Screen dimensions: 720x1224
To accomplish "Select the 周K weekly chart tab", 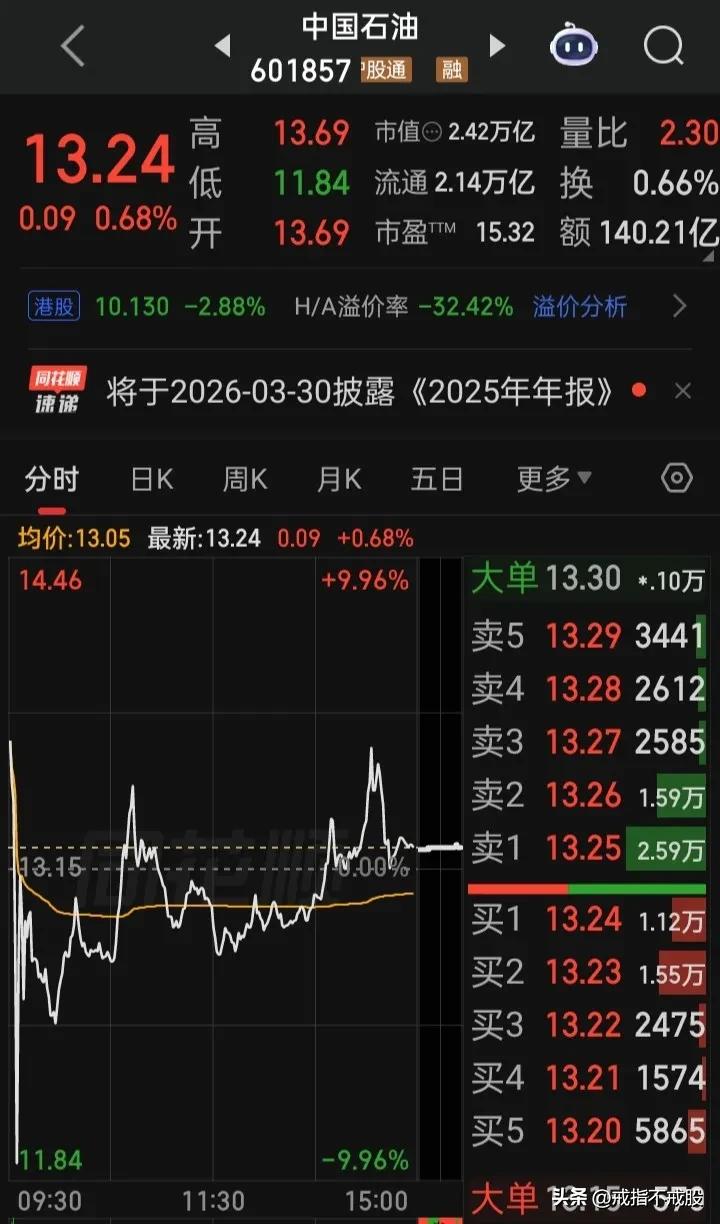I will [x=243, y=478].
